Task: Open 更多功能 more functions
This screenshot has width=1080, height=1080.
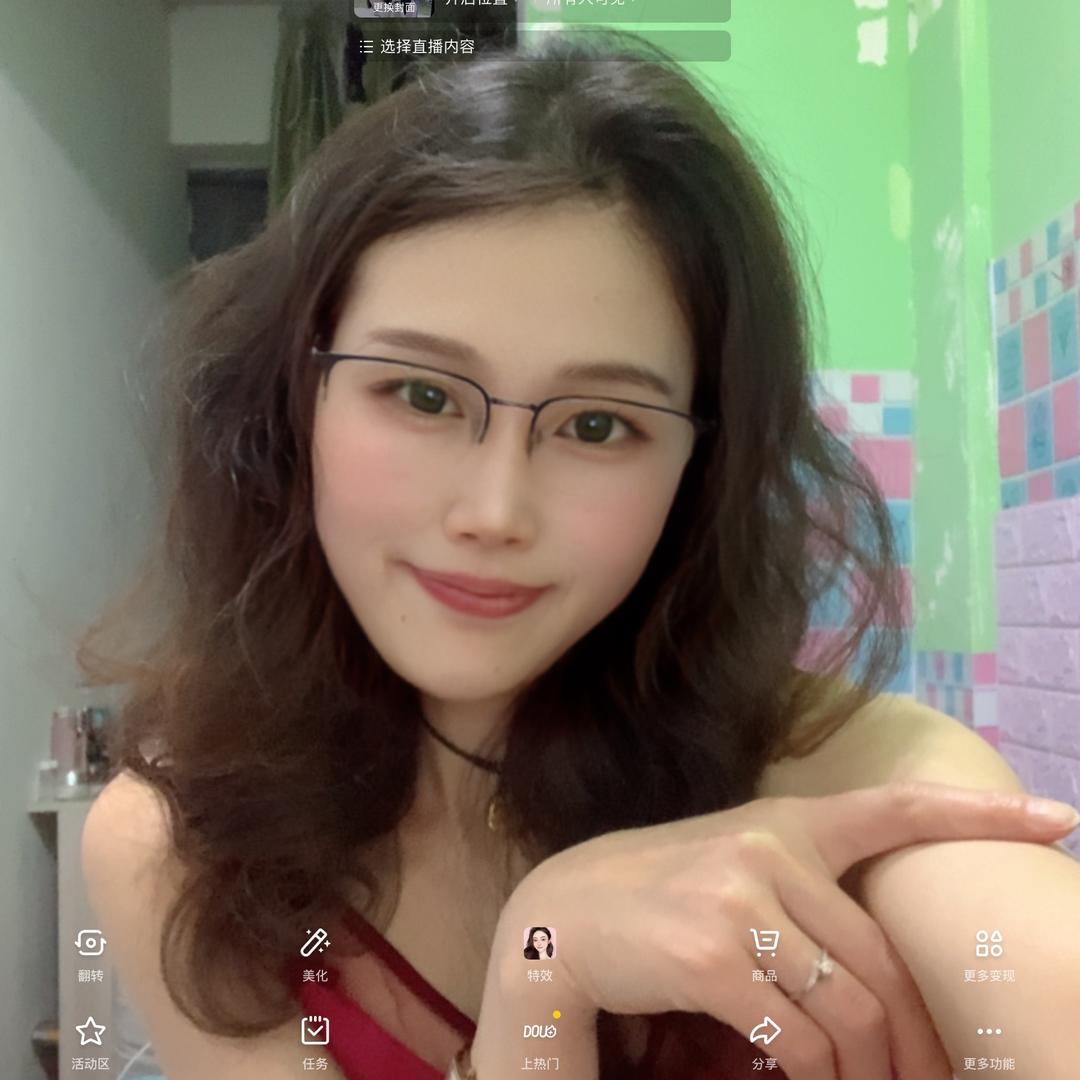Action: click(x=988, y=1041)
